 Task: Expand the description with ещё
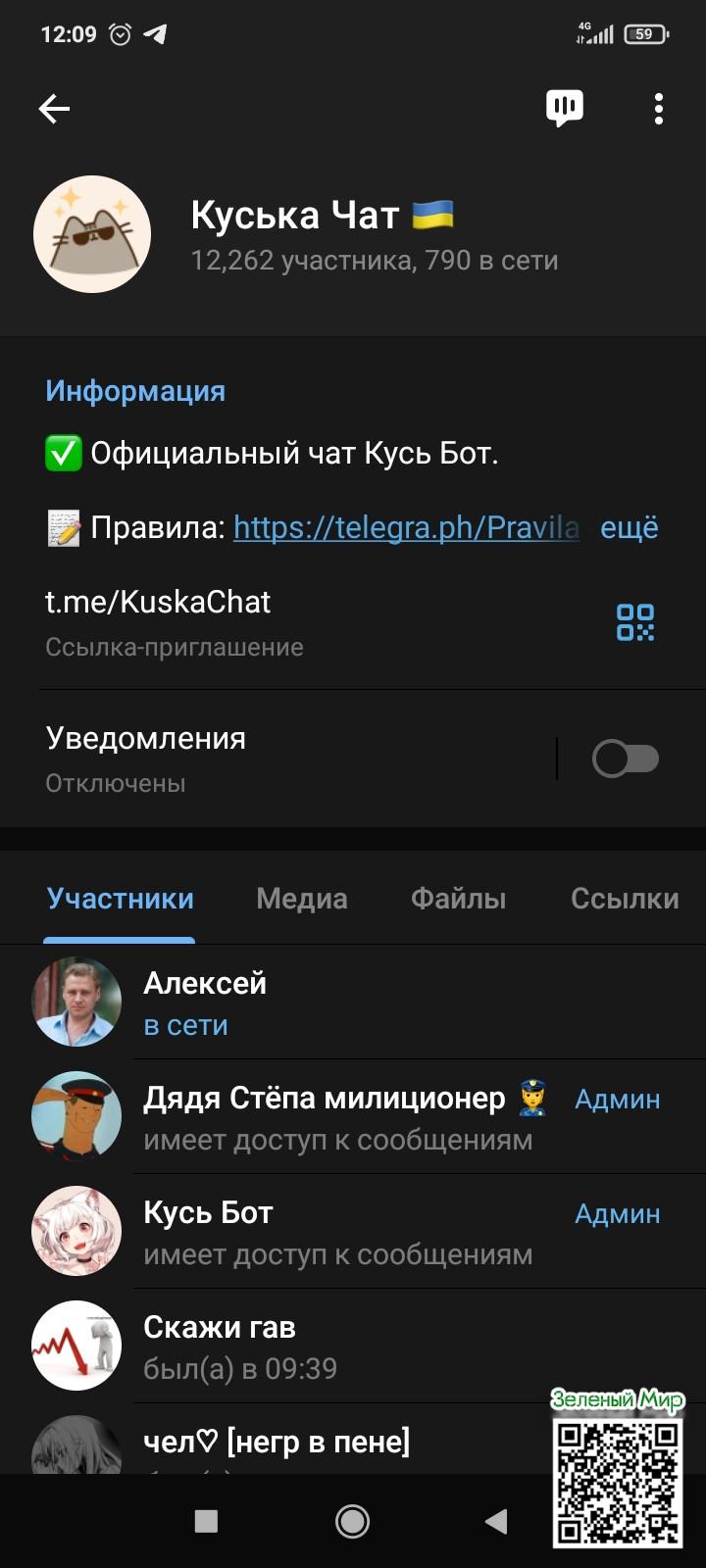[629, 527]
